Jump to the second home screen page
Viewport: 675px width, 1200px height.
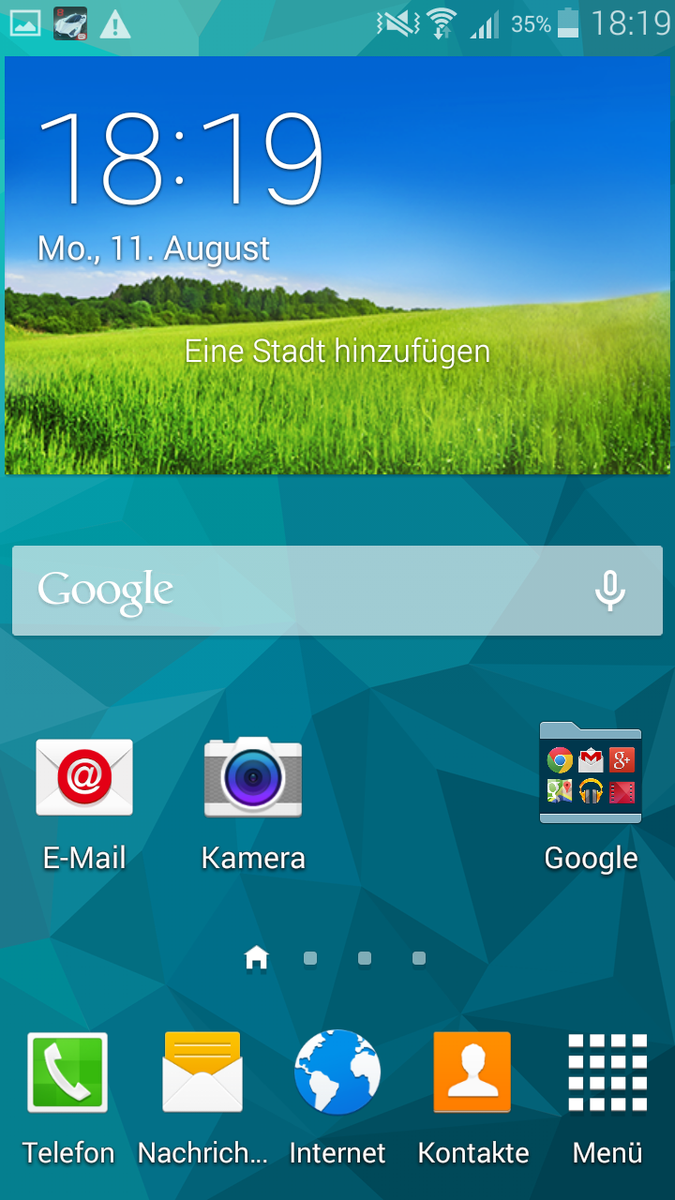[310, 959]
